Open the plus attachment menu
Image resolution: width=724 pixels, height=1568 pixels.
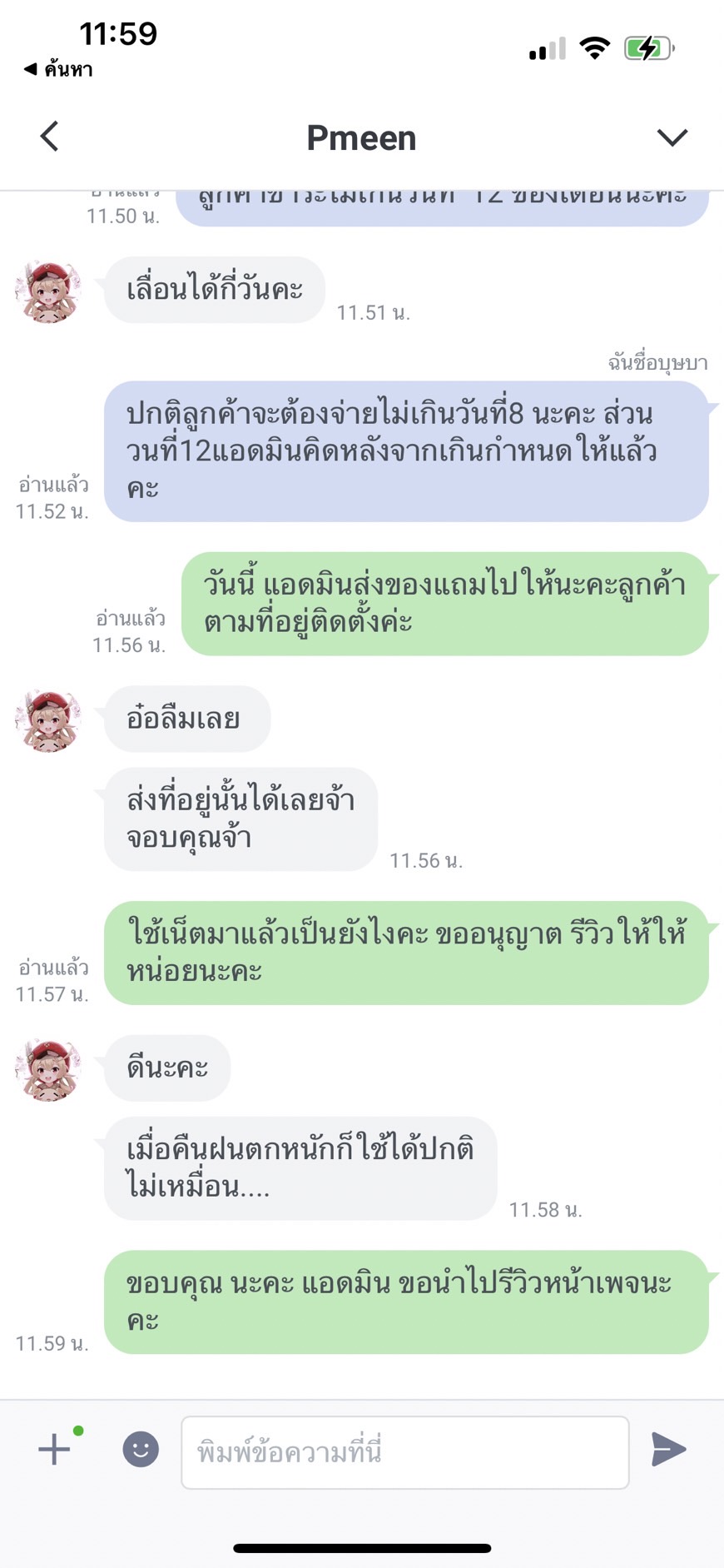[x=55, y=1450]
